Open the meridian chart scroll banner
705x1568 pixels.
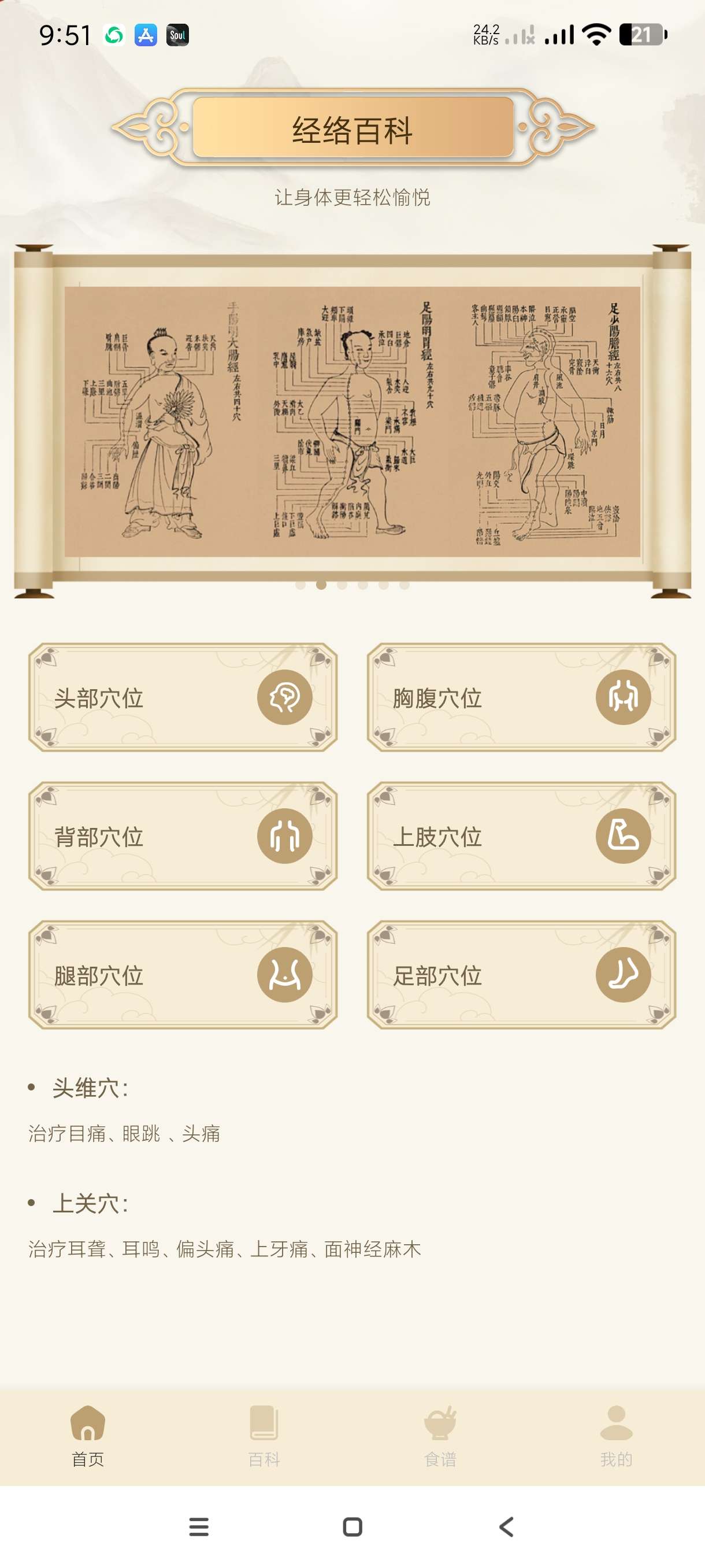[352, 421]
